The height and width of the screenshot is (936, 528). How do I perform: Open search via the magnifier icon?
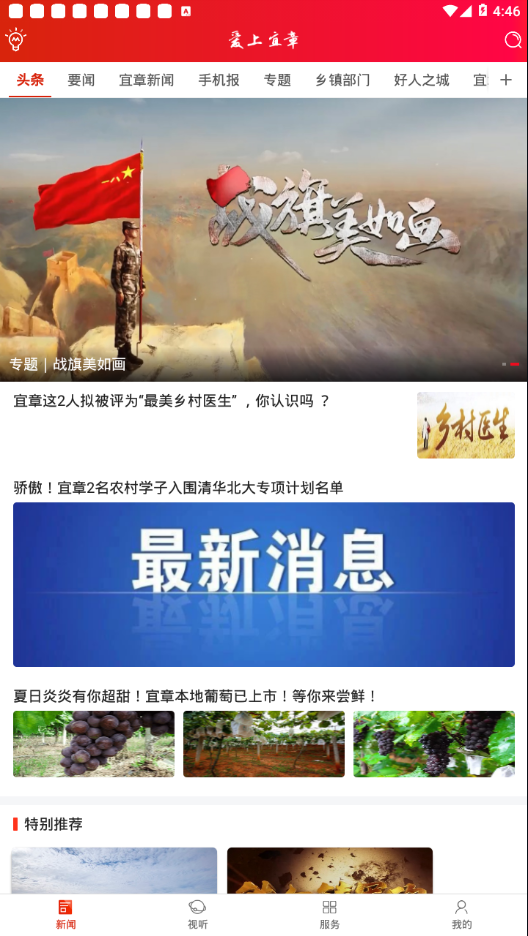[x=512, y=39]
